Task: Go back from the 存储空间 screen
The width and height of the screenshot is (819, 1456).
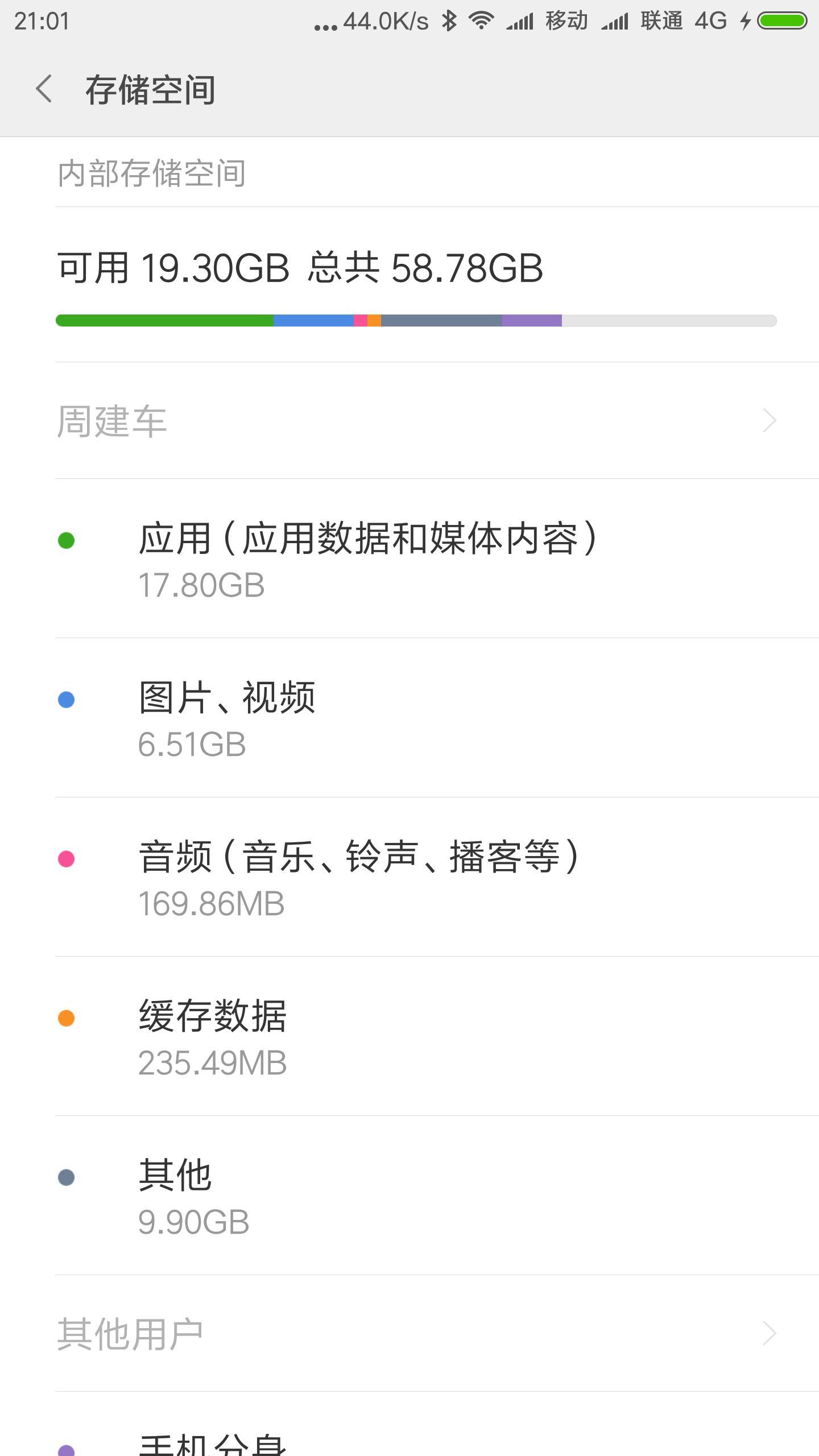Action: 44,89
